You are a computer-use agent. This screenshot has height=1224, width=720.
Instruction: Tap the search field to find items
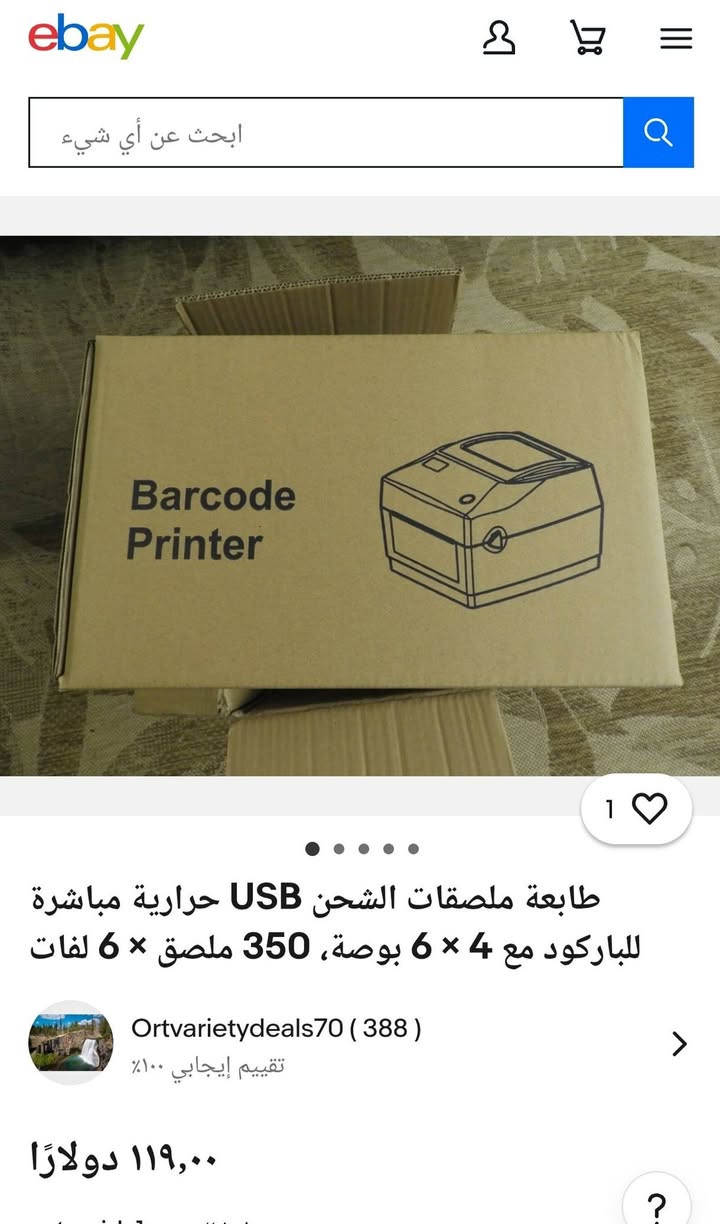pyautogui.click(x=326, y=132)
